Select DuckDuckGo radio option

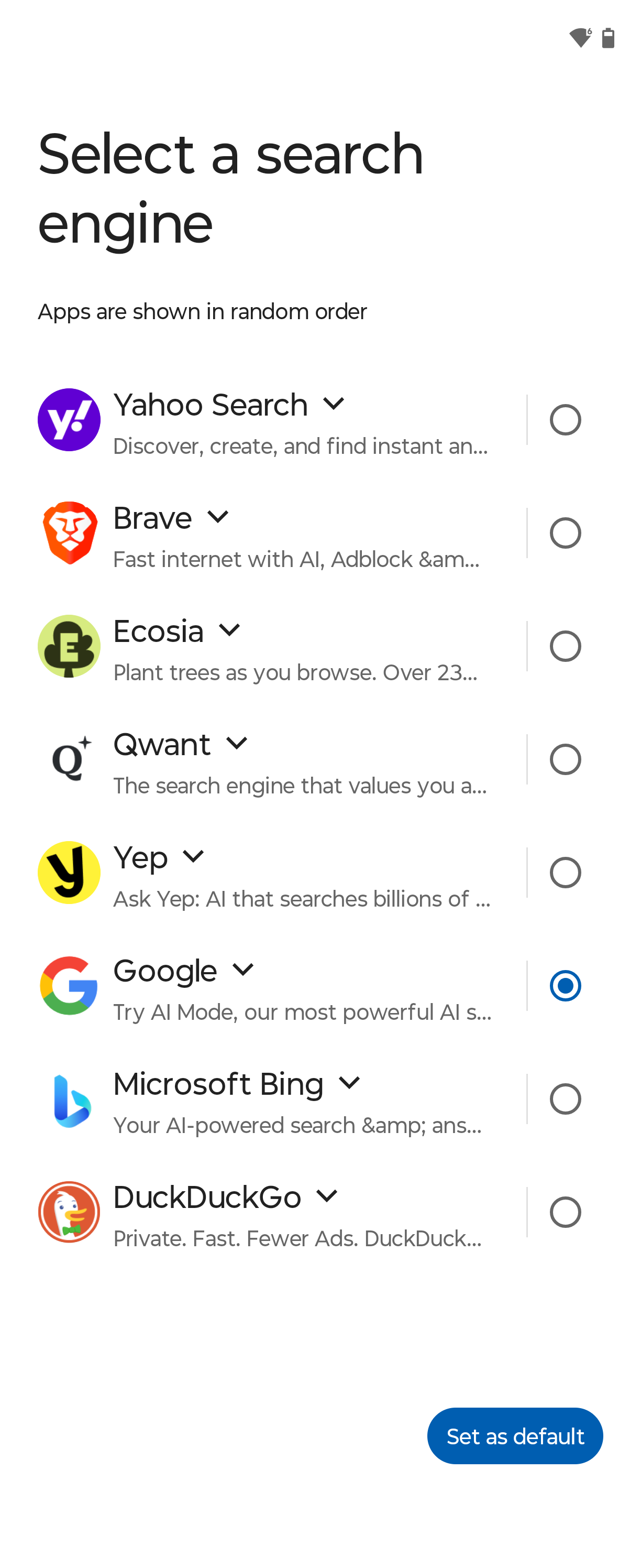coord(565,1212)
